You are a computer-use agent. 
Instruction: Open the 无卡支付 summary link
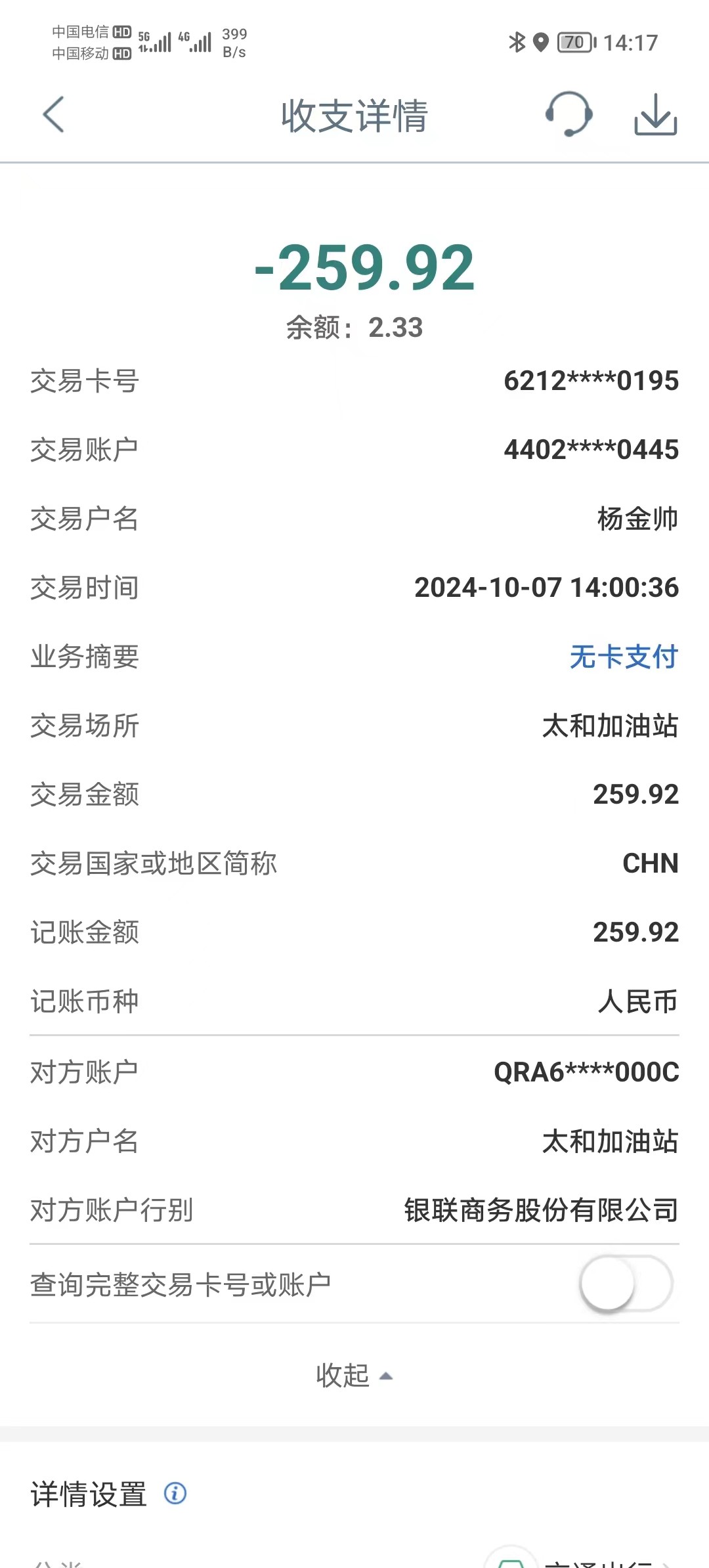[x=623, y=657]
